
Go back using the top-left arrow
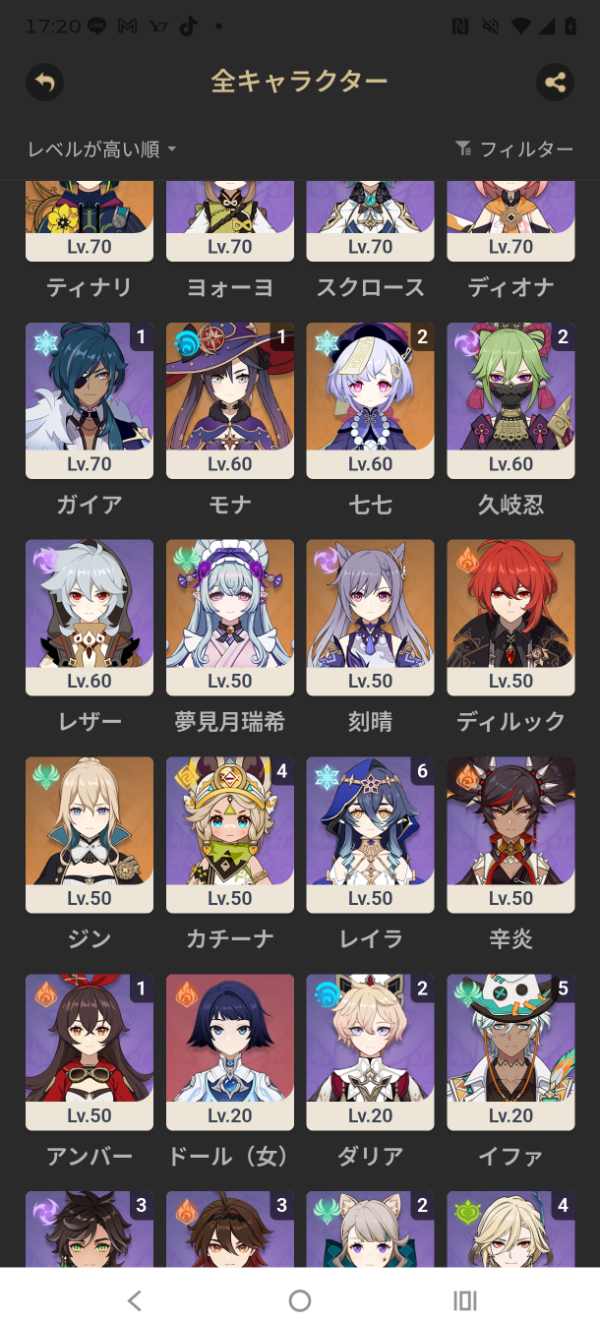click(x=44, y=82)
